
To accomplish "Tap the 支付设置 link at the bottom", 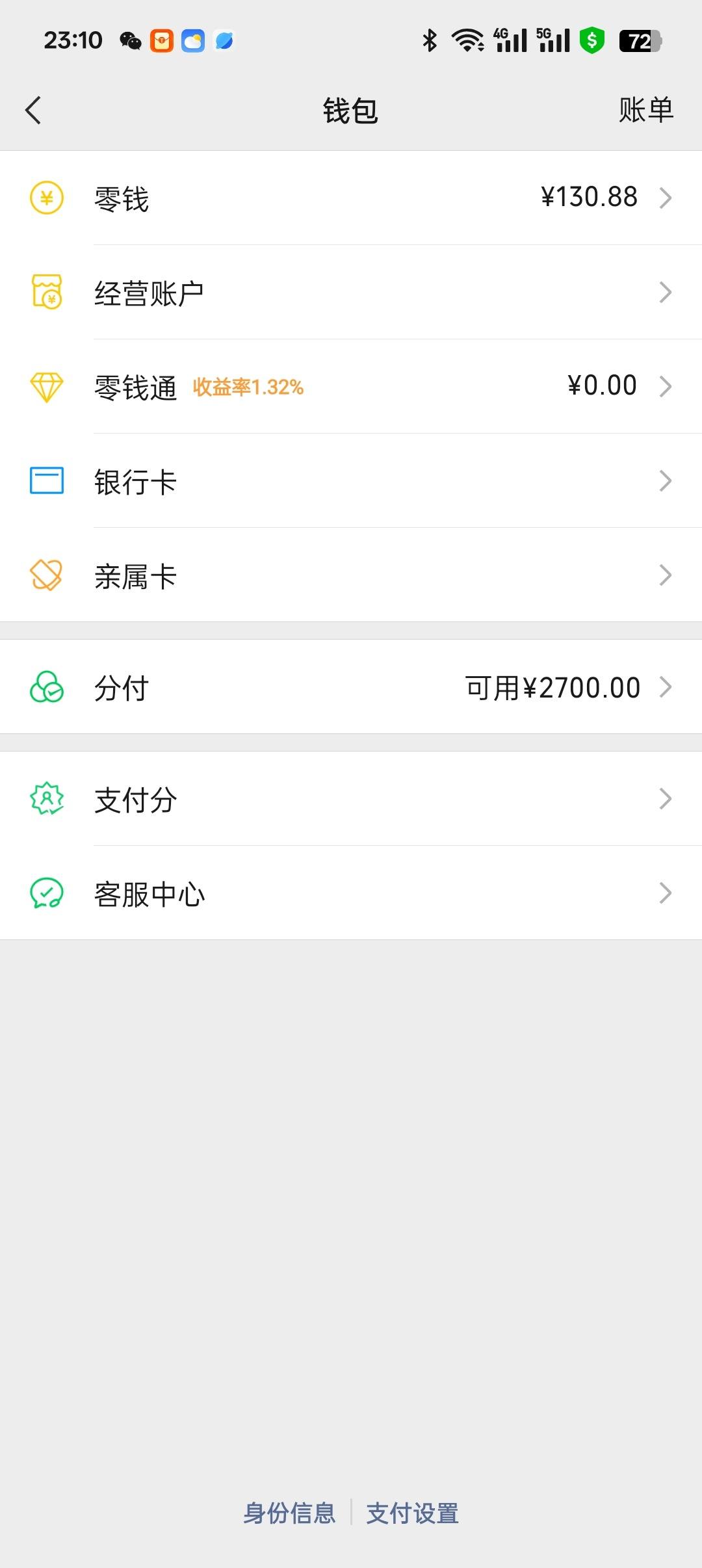I will tap(413, 1513).
